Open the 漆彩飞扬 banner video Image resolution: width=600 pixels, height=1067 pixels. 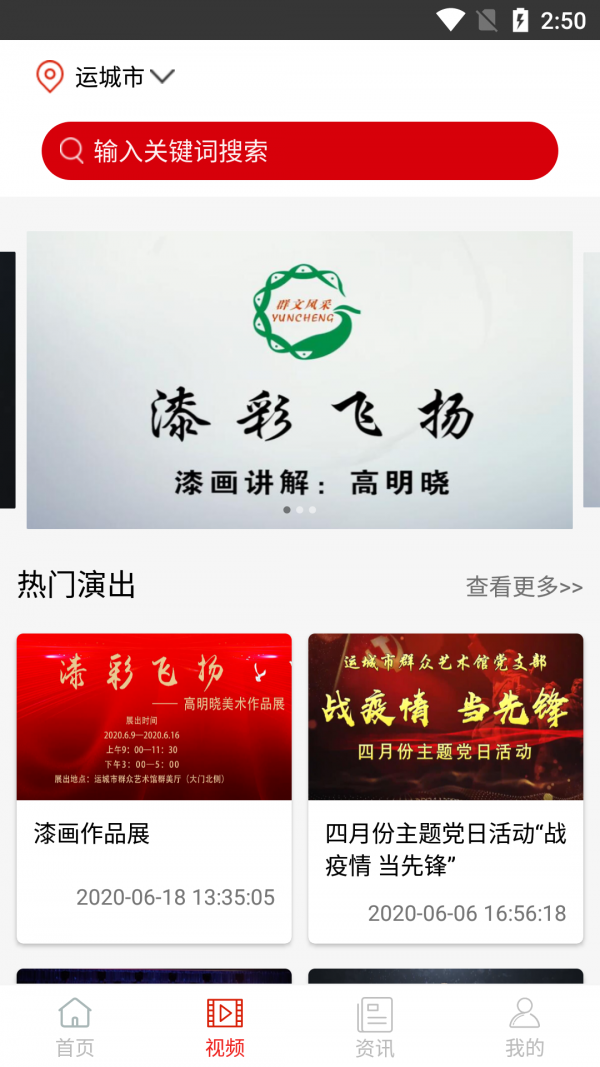pyautogui.click(x=299, y=380)
